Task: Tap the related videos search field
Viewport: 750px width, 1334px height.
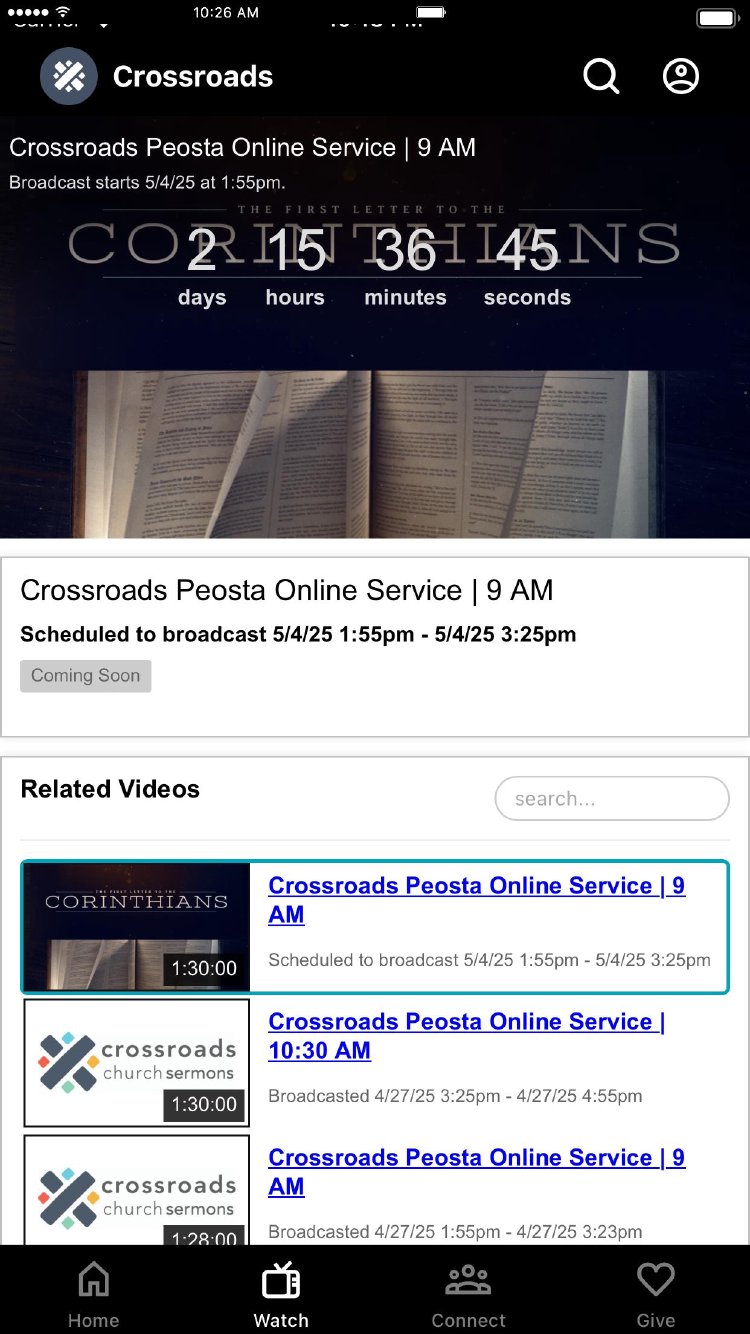Action: 612,798
